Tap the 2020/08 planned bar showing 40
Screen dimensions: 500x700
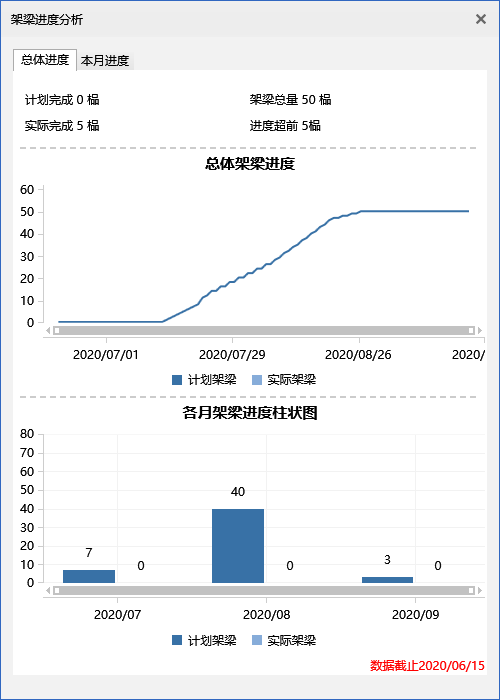pyautogui.click(x=238, y=546)
